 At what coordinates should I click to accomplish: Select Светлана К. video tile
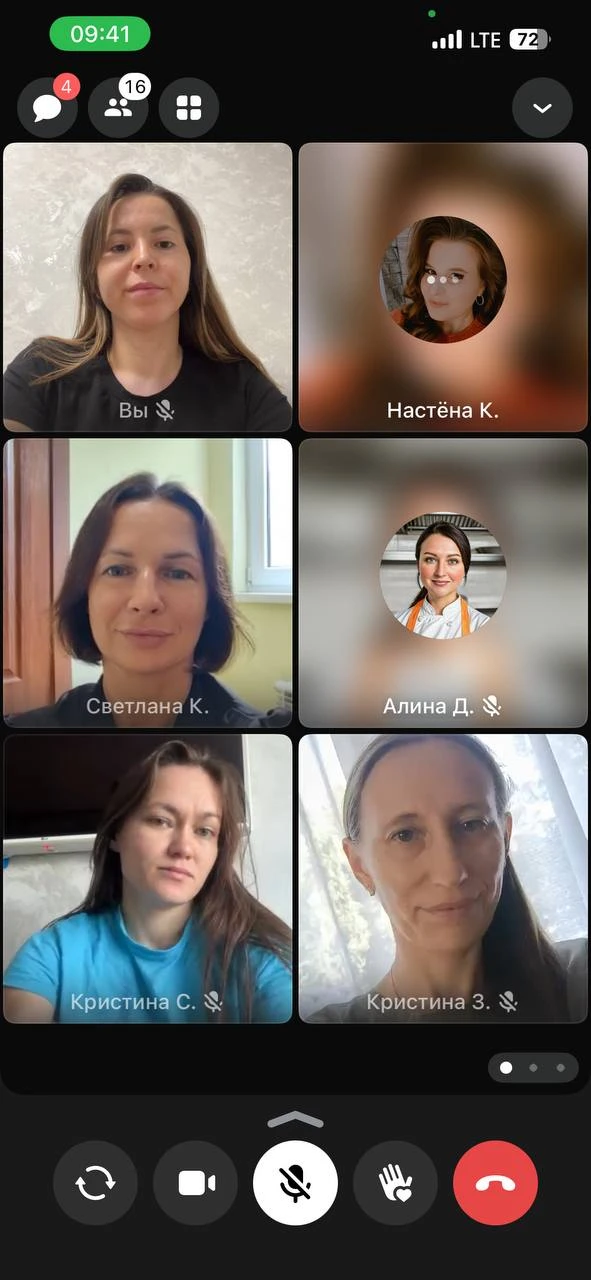pos(148,583)
